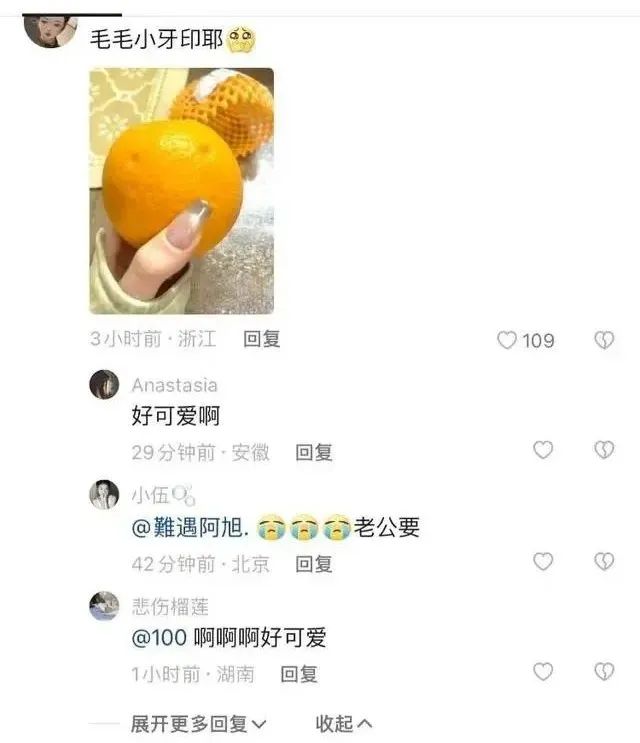The image size is (640, 743).
Task: Reply to Anastasia's comment
Action: pos(313,452)
